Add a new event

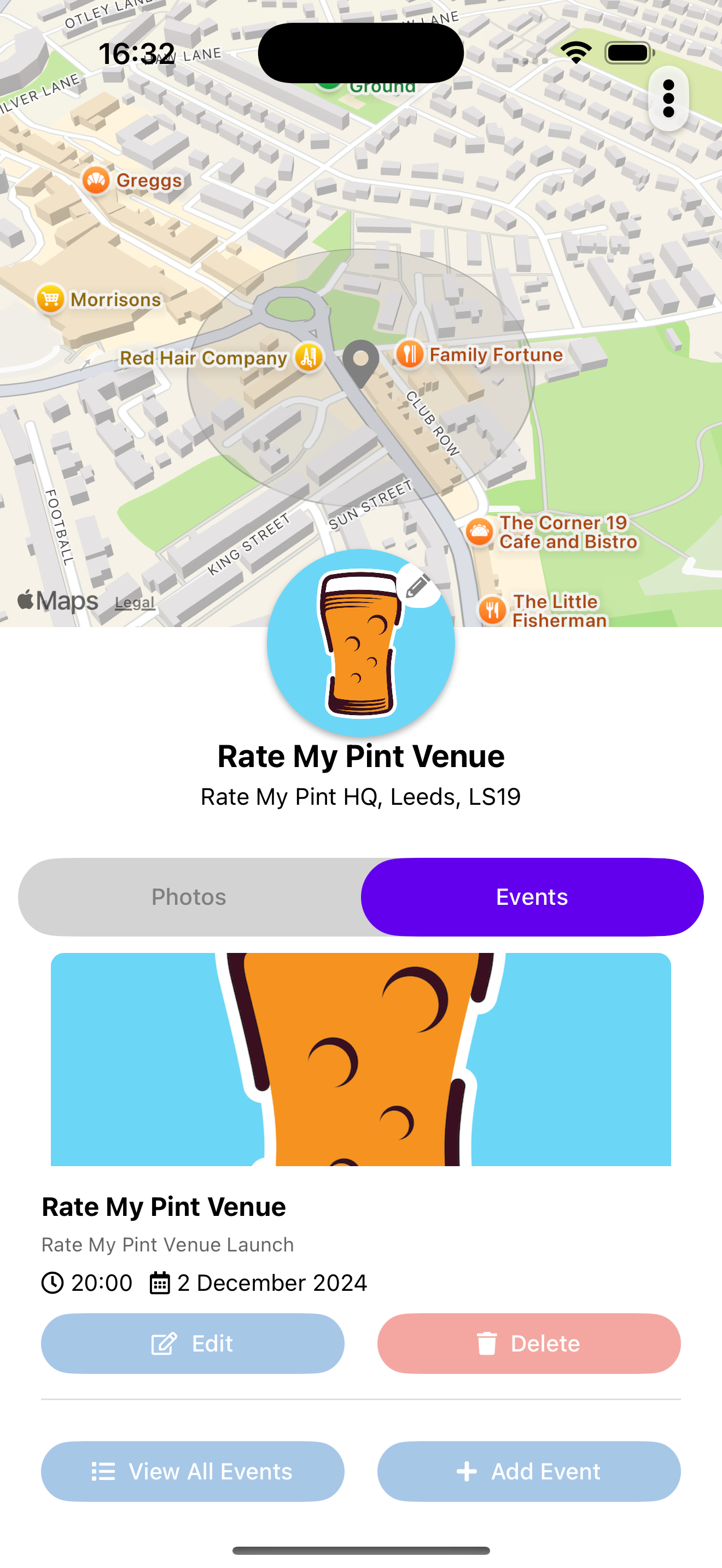[528, 1471]
